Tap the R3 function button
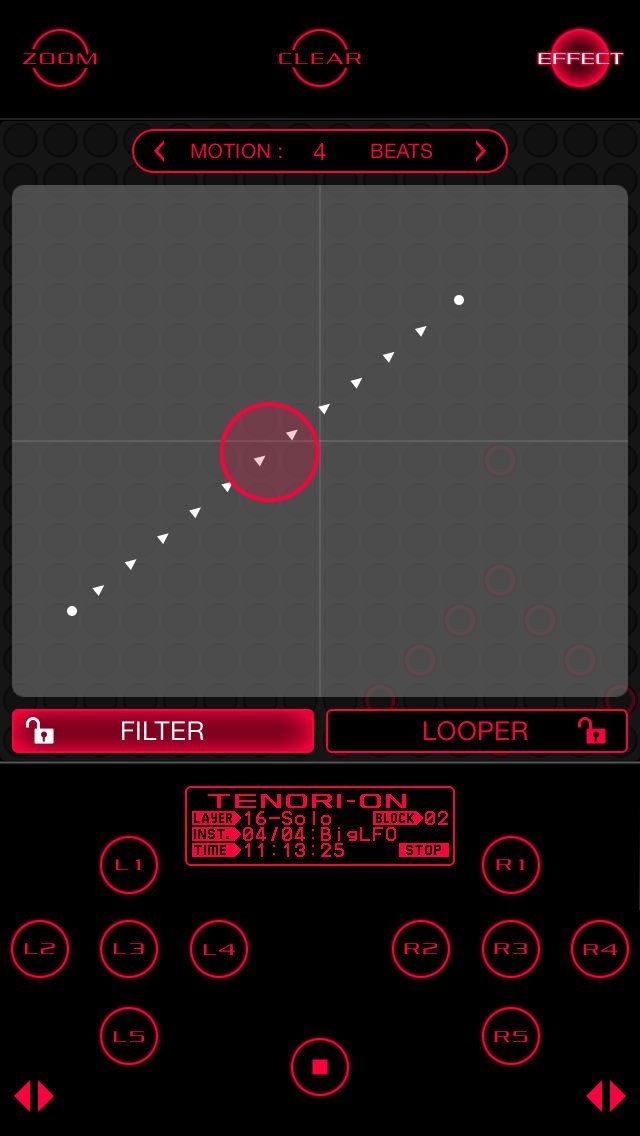 tap(511, 949)
